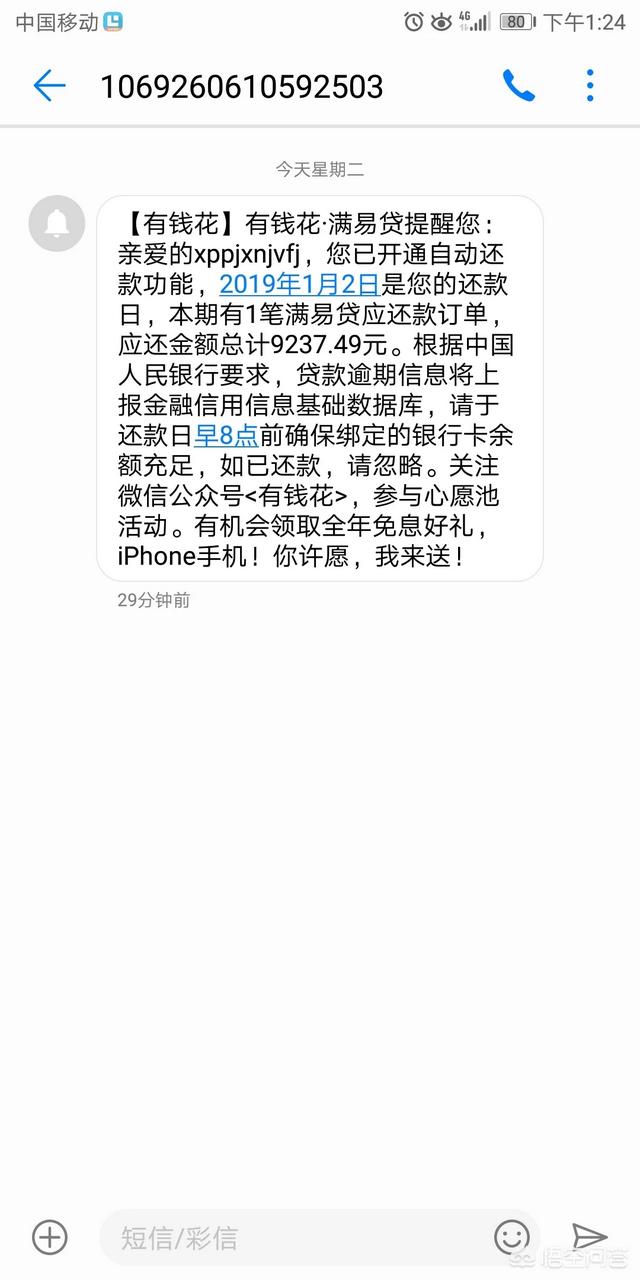Call the number 1069260610592503
Viewport: 640px width, 1280px height.
[518, 87]
